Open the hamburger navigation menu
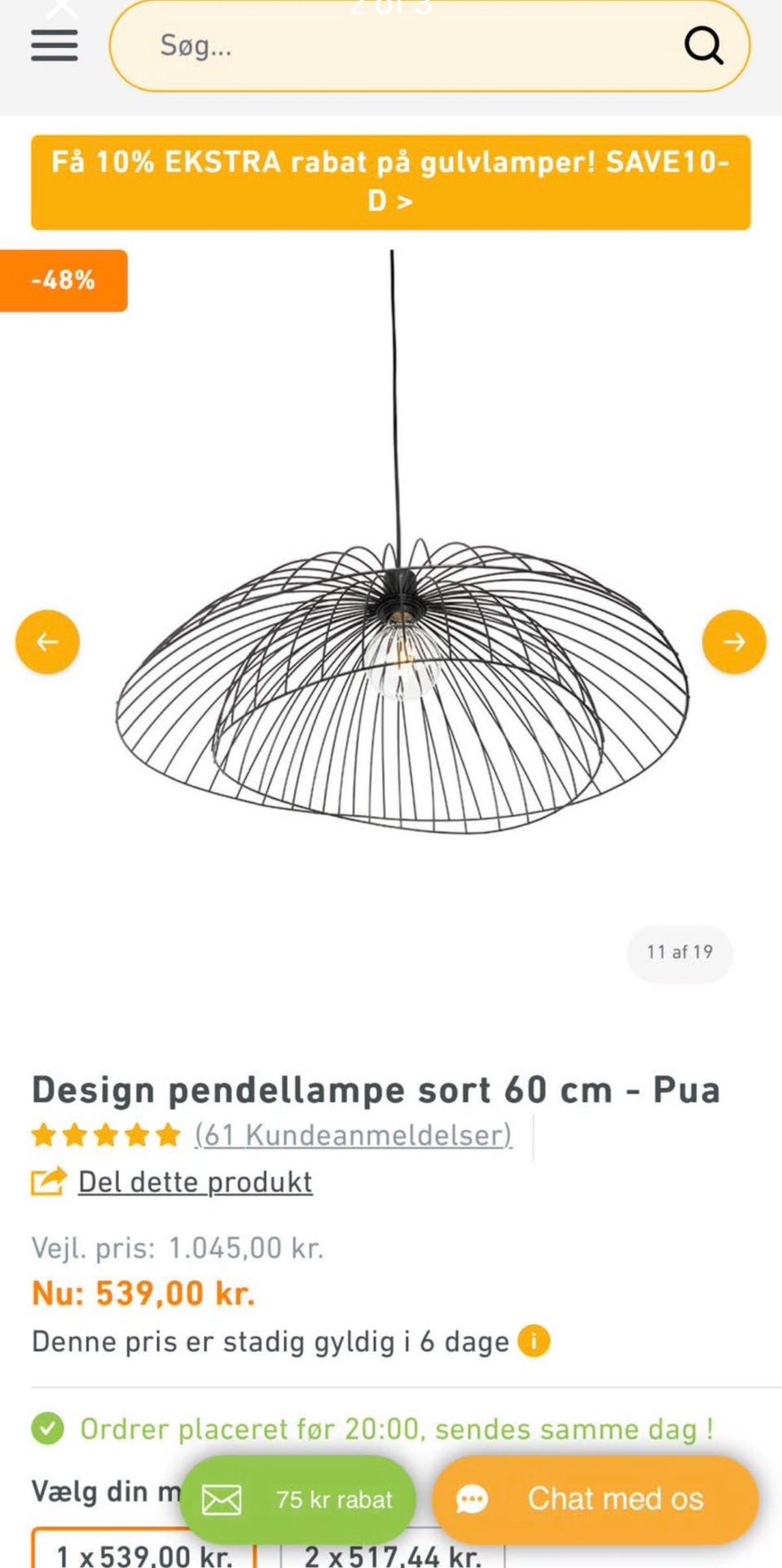The width and height of the screenshot is (782, 1568). pos(54,46)
